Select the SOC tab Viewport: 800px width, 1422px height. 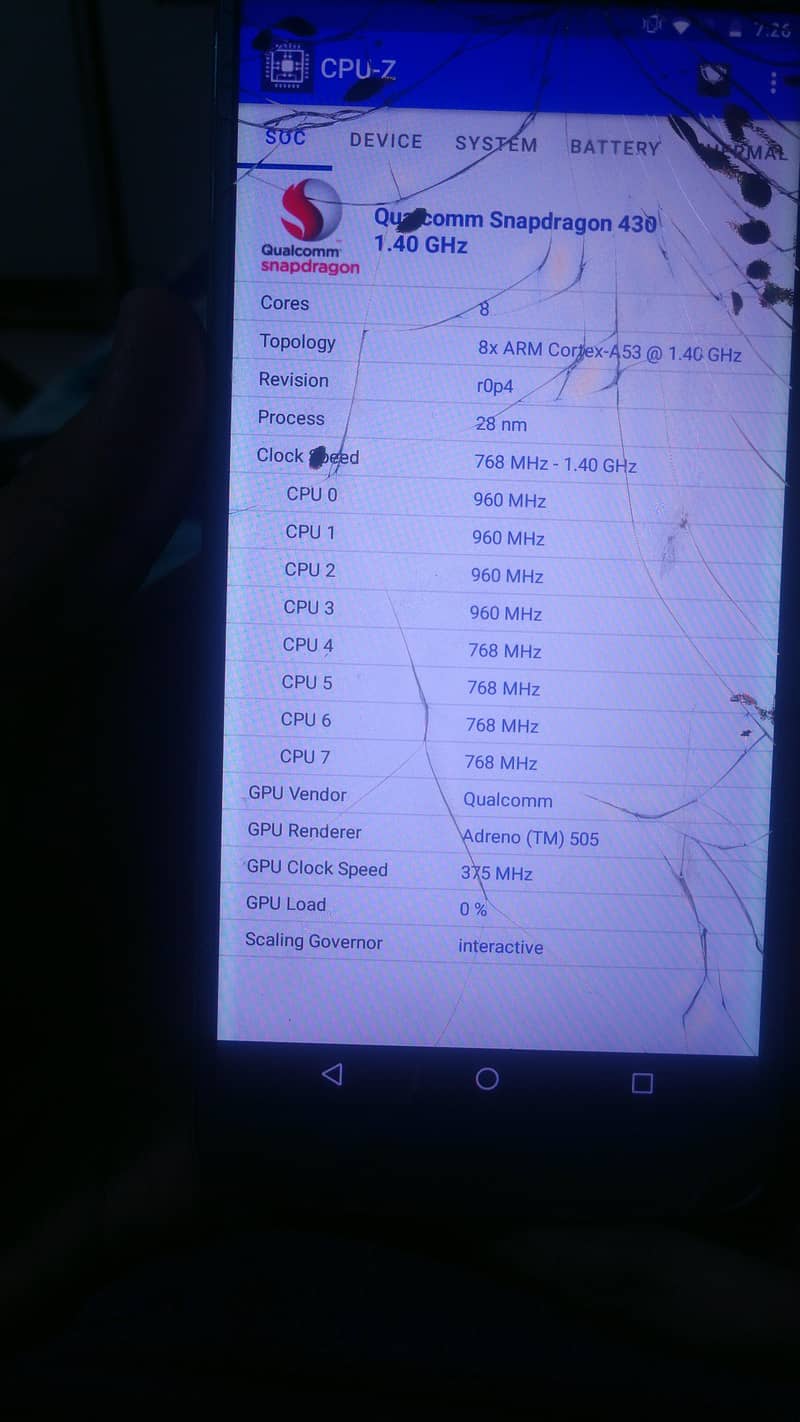point(285,137)
